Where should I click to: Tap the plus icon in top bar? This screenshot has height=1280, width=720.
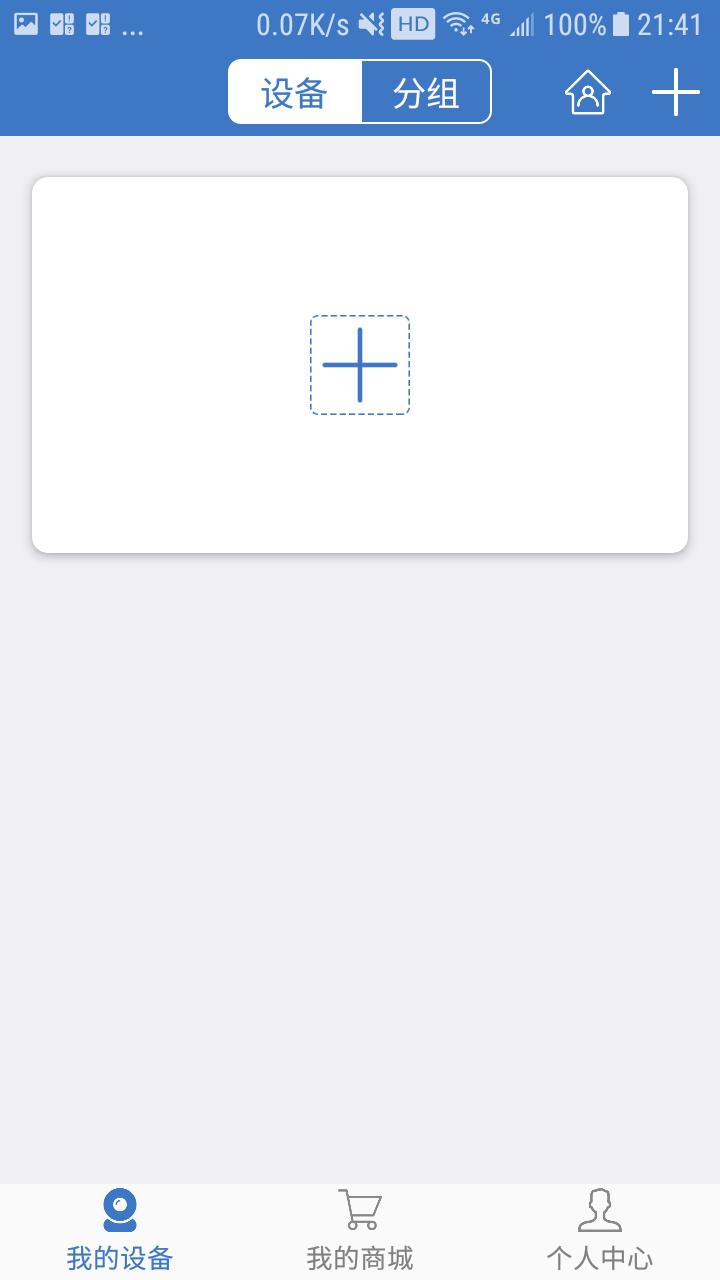click(x=676, y=93)
